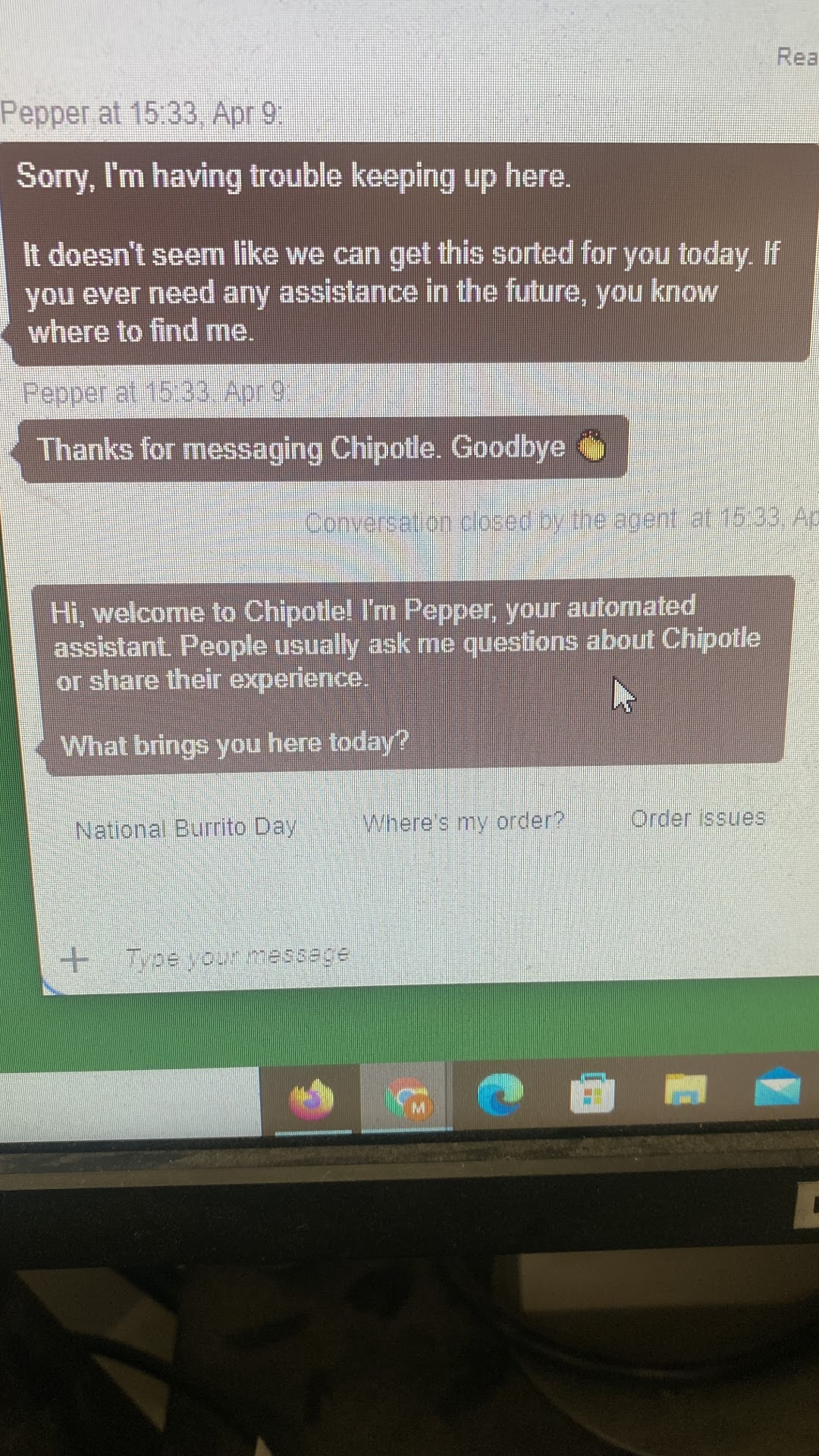819x1456 pixels.
Task: Open File Explorer from the taskbar
Action: click(685, 1091)
